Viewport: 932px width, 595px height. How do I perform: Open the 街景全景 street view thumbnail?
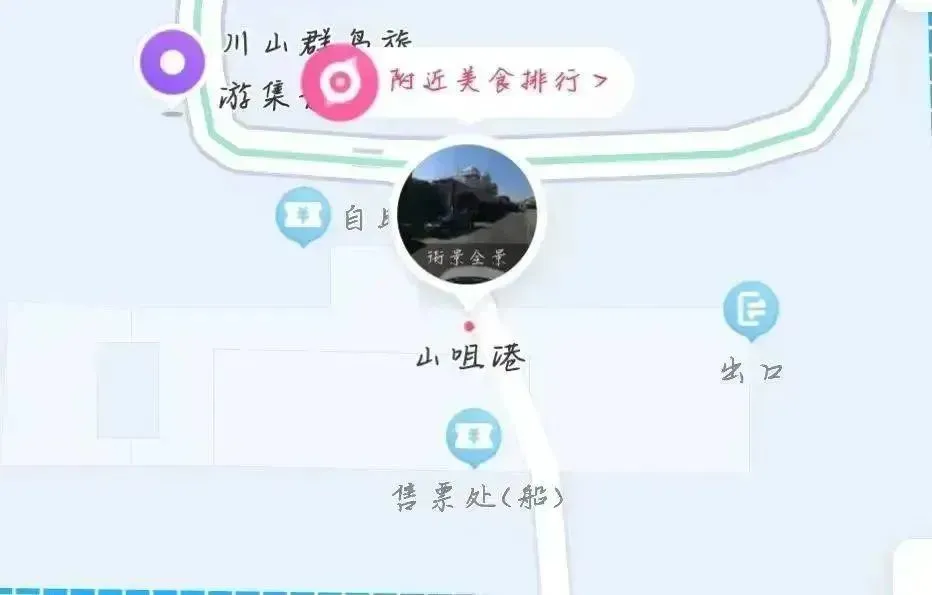coord(467,214)
